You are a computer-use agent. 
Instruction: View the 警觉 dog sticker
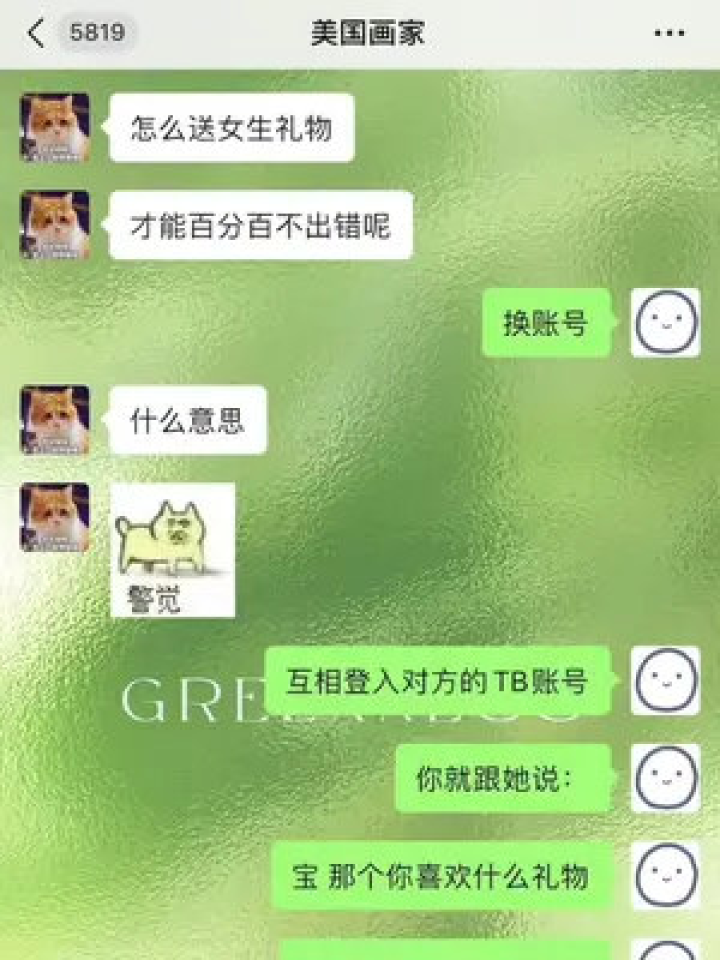click(173, 550)
